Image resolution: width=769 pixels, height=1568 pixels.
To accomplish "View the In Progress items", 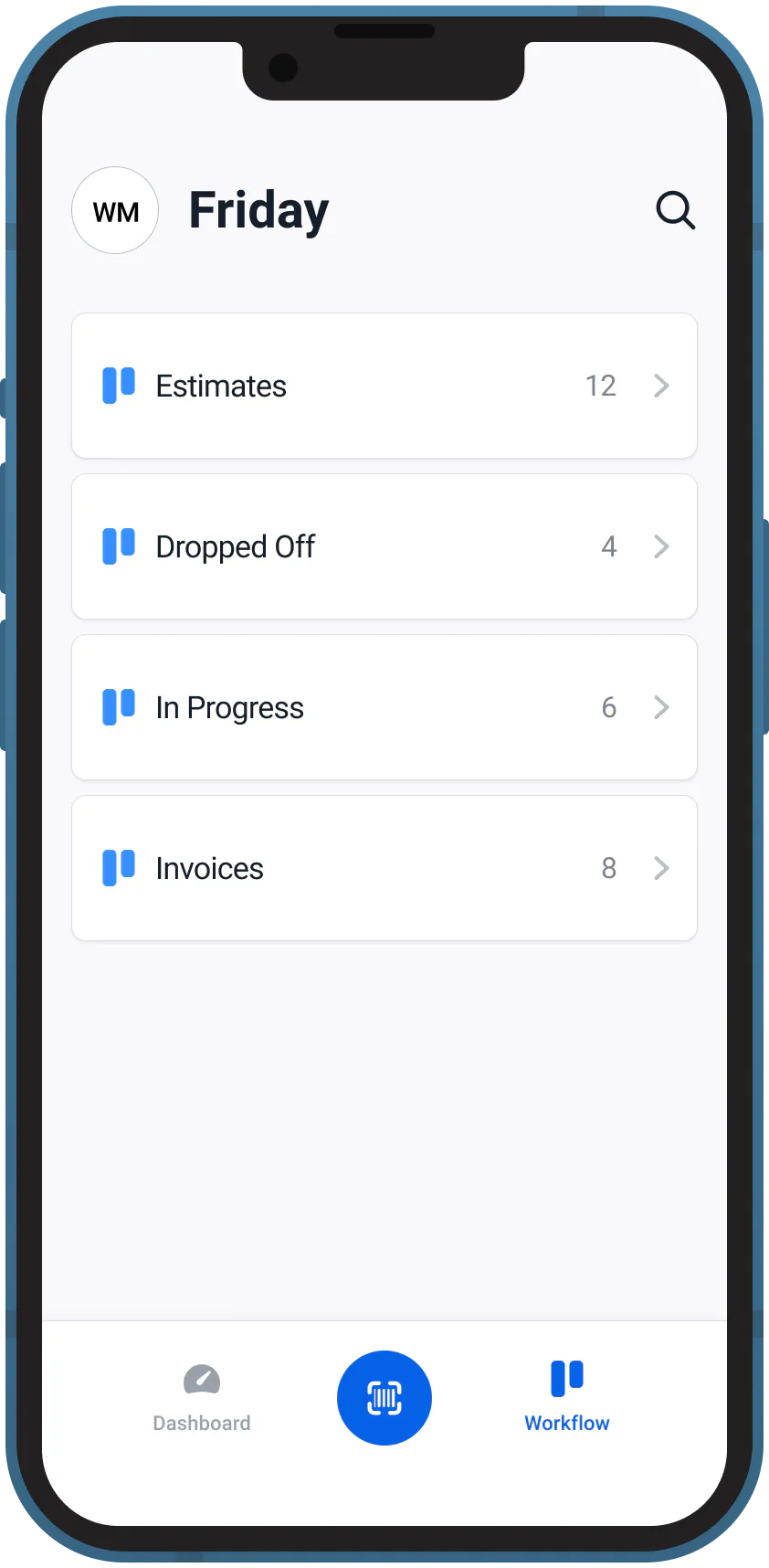I will (x=384, y=707).
